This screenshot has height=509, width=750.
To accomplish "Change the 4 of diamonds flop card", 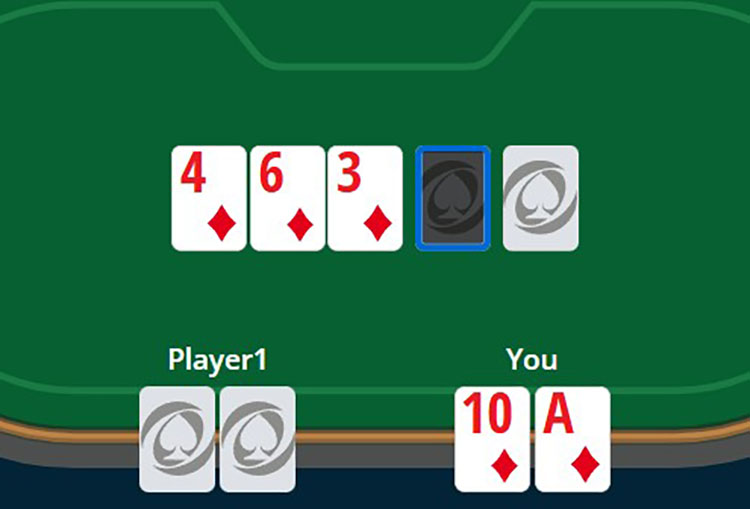I will click(209, 198).
